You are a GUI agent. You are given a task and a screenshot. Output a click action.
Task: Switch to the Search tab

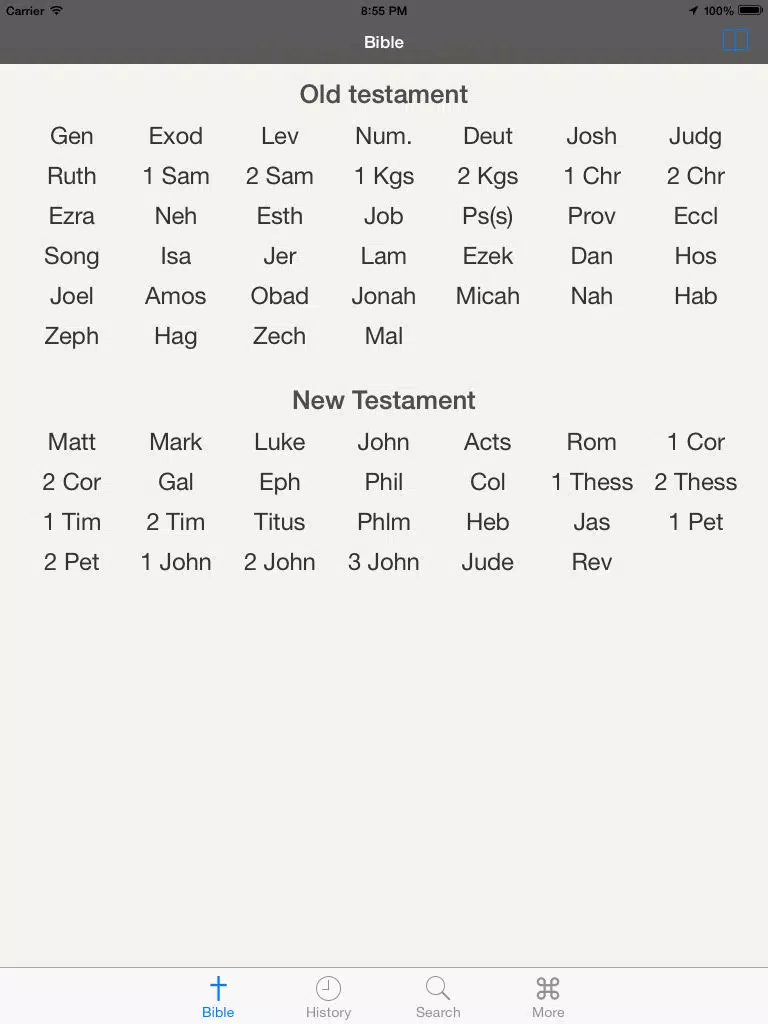(438, 997)
